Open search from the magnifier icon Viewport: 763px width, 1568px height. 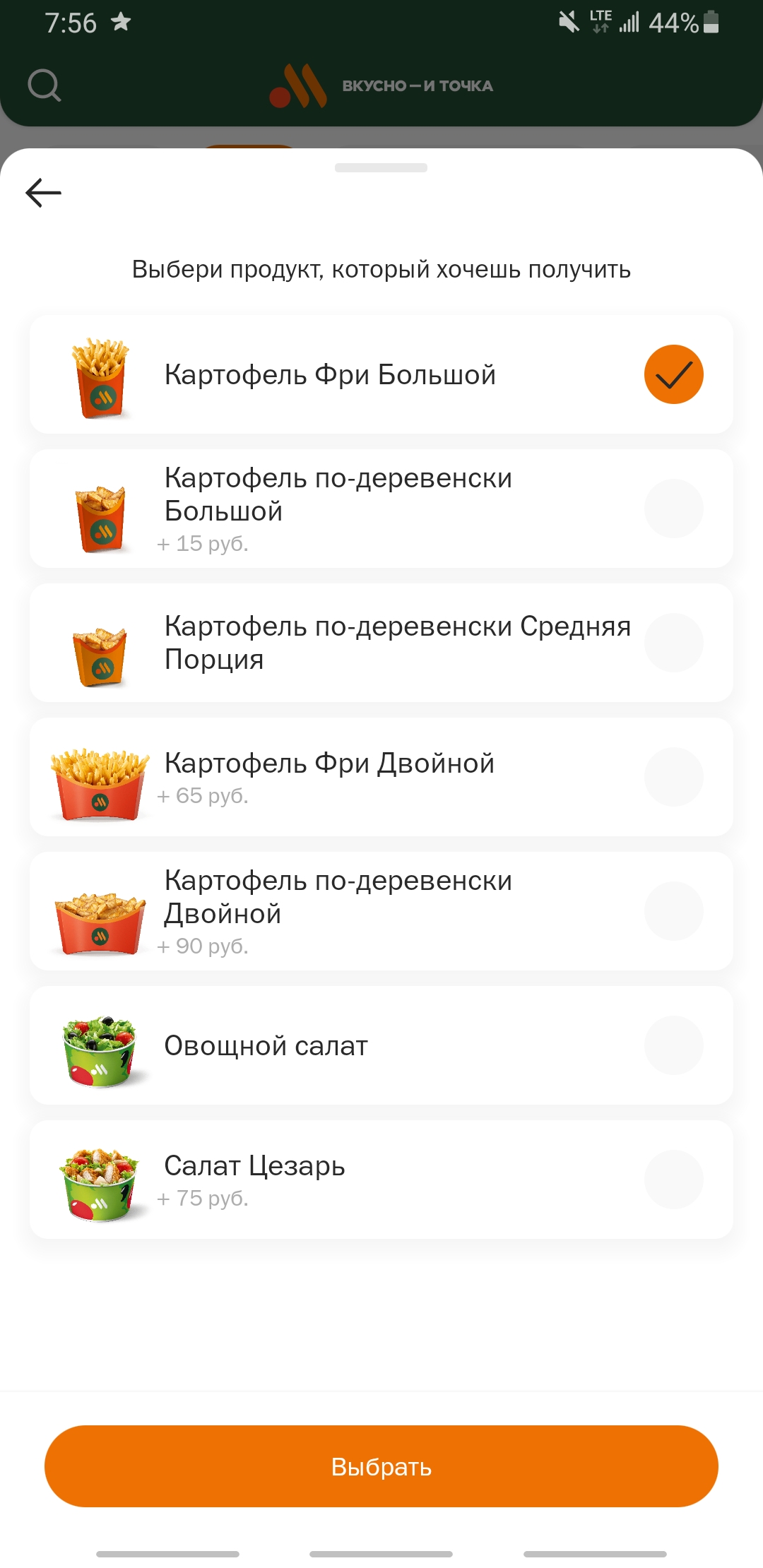45,85
